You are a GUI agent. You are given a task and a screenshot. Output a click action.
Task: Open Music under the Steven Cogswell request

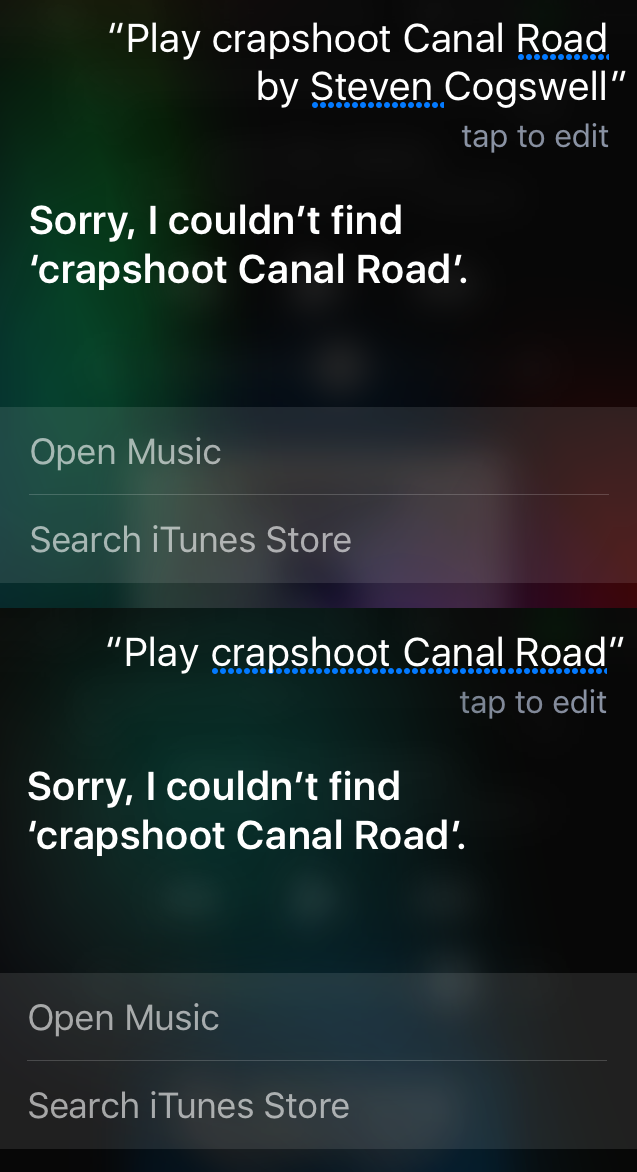click(126, 452)
